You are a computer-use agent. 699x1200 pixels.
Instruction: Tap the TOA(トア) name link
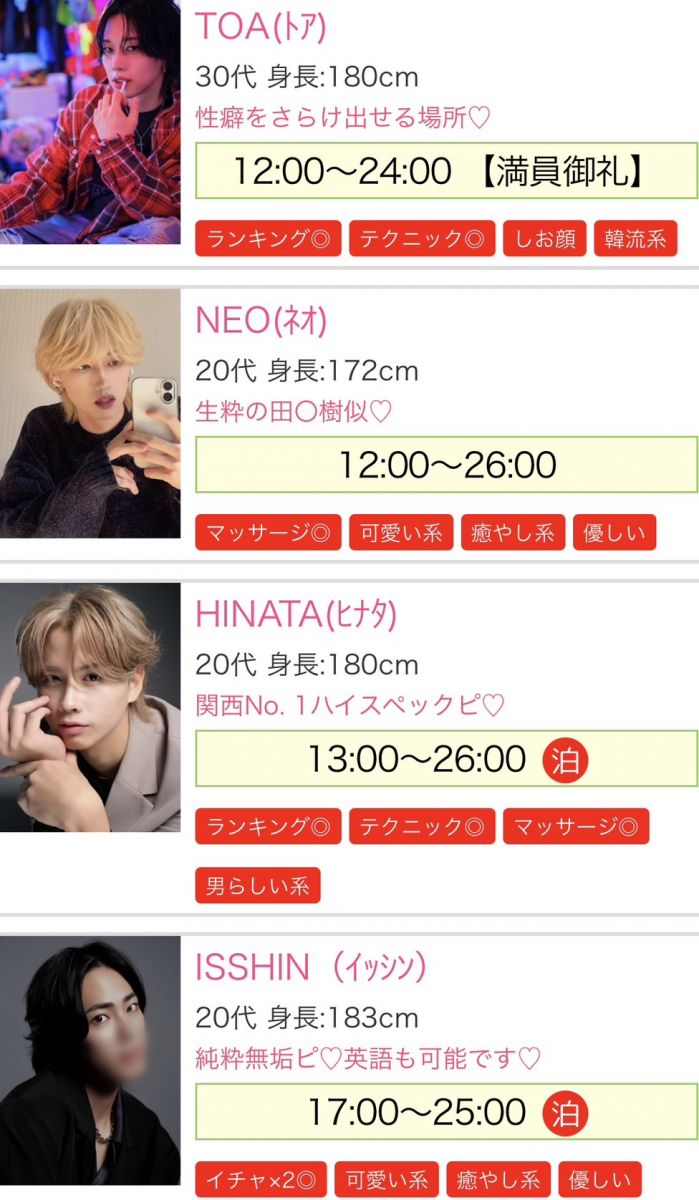tap(260, 26)
